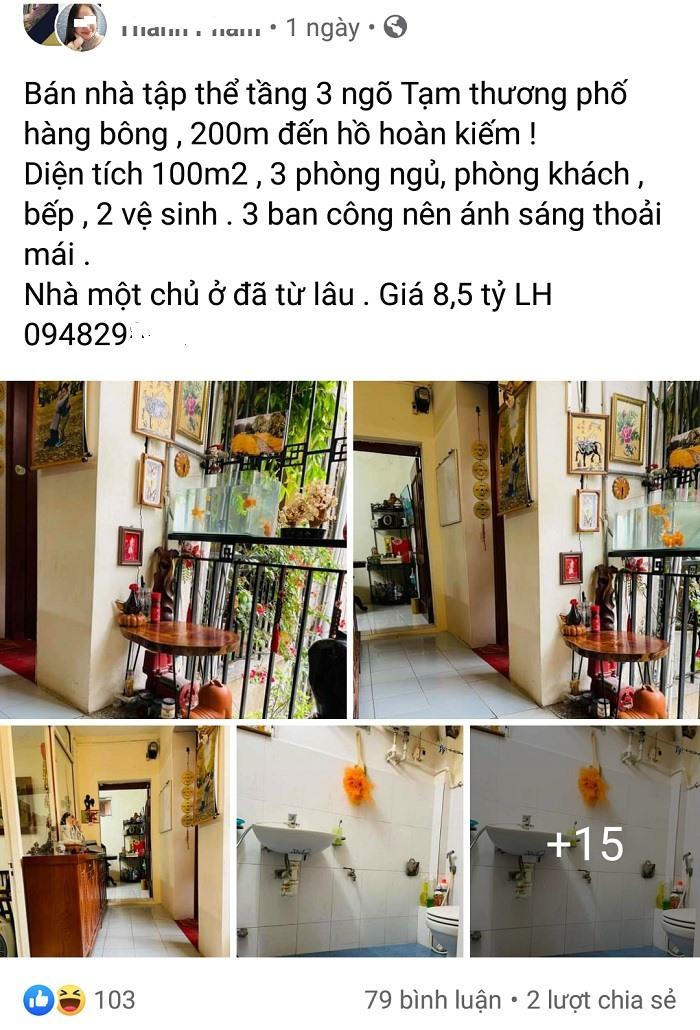This screenshot has width=700, height=1030.
Task: Open the fish tank balcony photo
Action: (174, 549)
